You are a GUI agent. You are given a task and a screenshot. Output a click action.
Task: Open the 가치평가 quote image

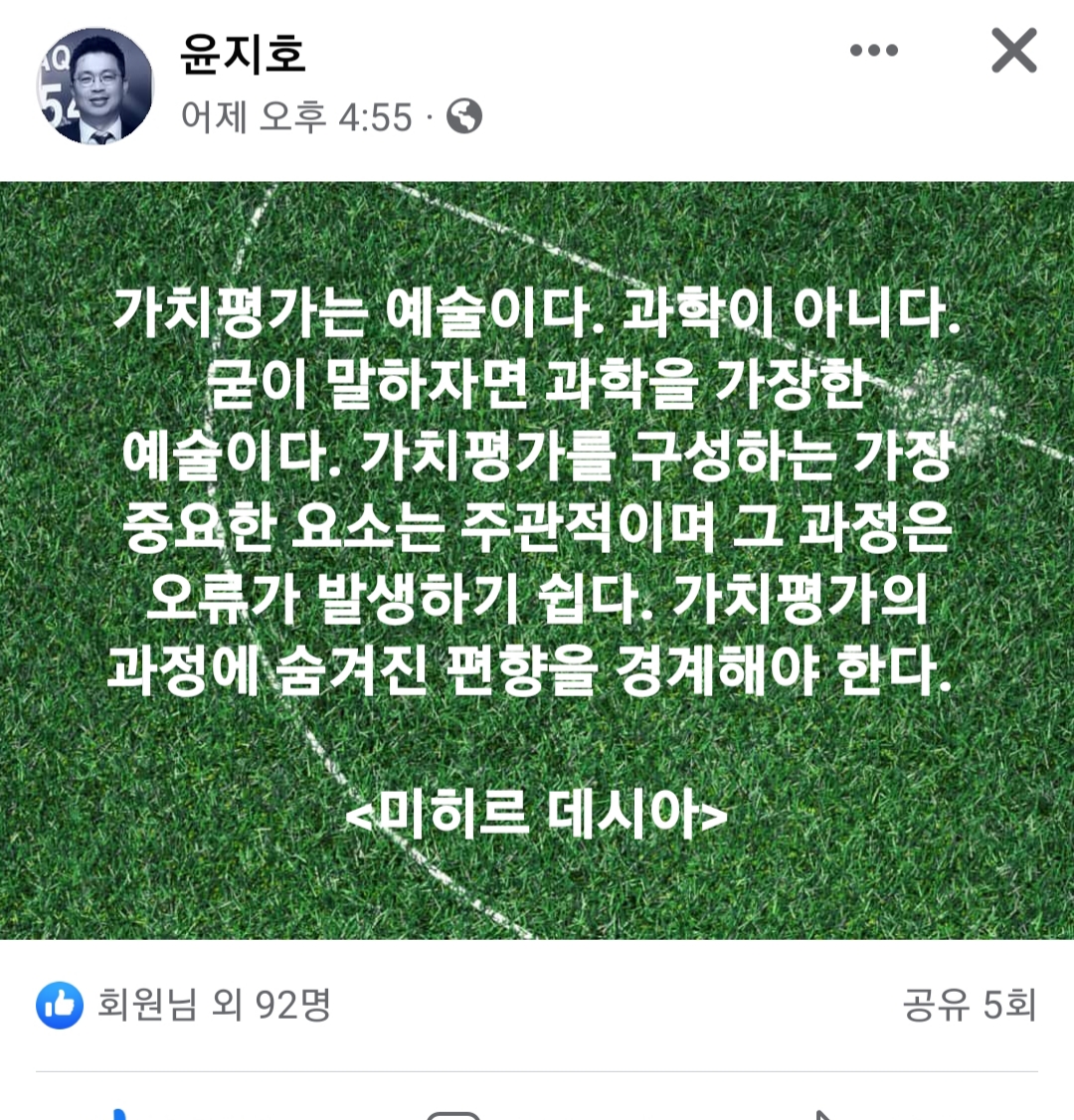(537, 560)
